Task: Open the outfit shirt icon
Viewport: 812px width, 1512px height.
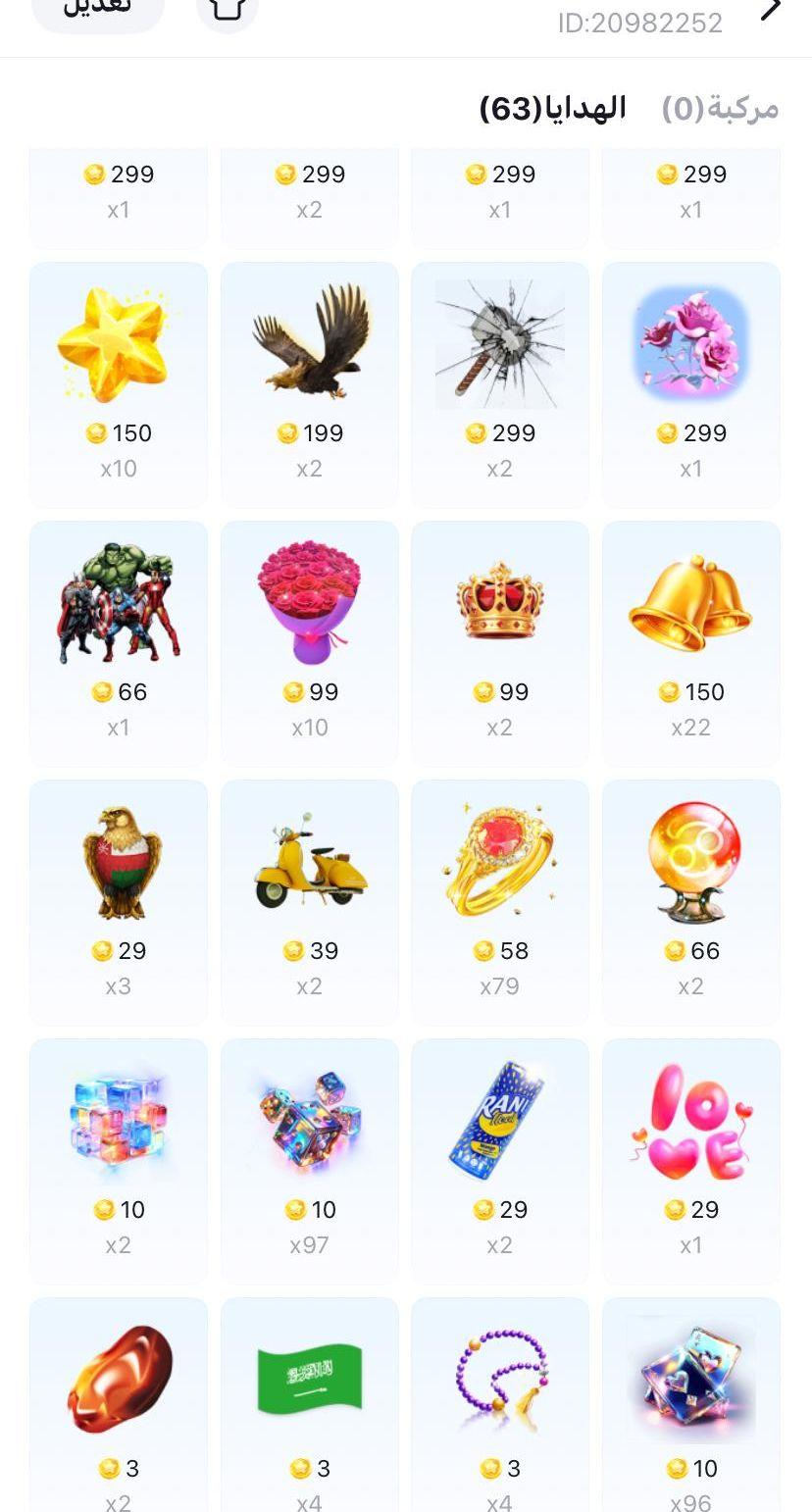Action: pyautogui.click(x=228, y=10)
